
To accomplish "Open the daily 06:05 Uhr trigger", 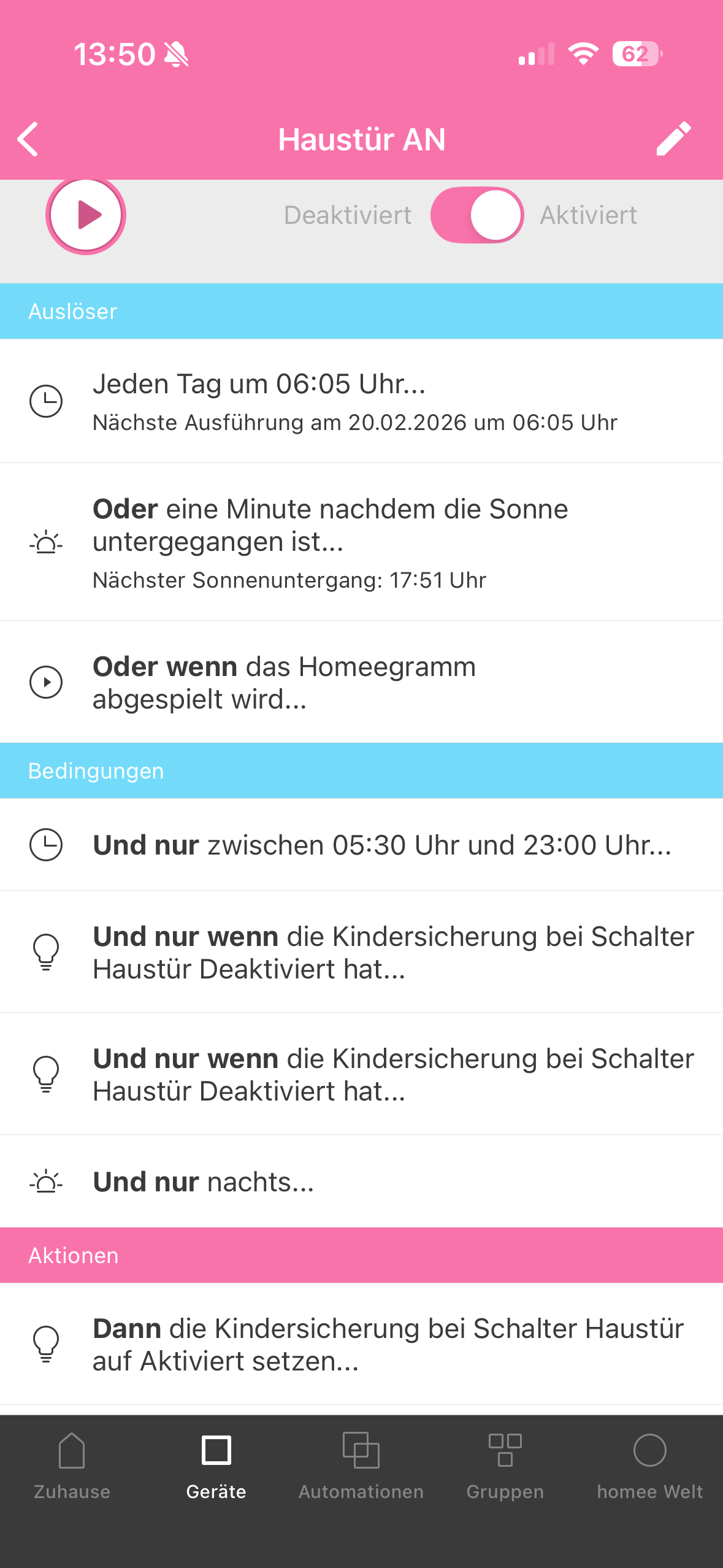I will click(x=361, y=401).
